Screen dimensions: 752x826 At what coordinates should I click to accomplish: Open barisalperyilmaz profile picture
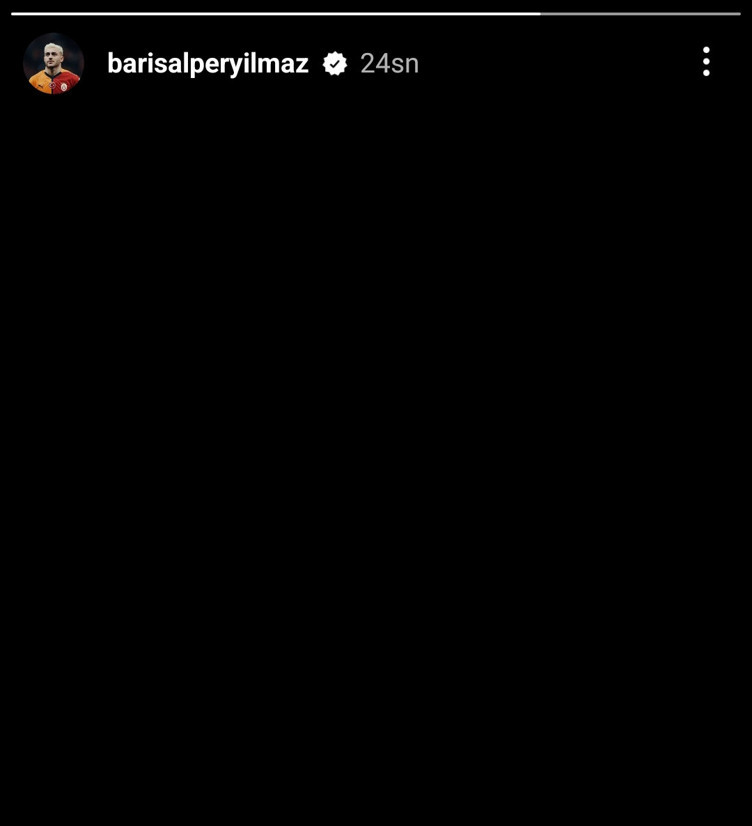pyautogui.click(x=53, y=64)
